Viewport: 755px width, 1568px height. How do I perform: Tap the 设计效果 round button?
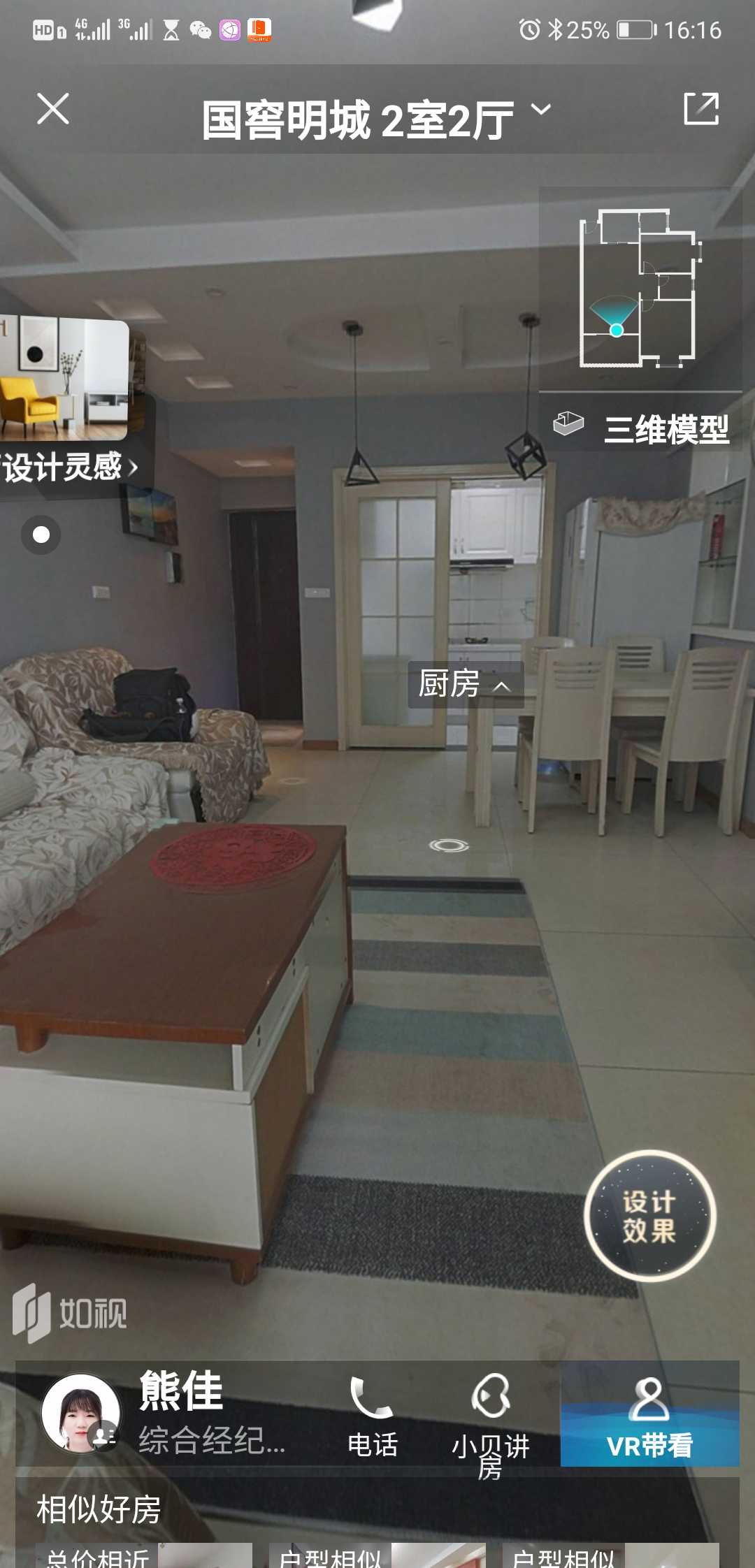[649, 1216]
